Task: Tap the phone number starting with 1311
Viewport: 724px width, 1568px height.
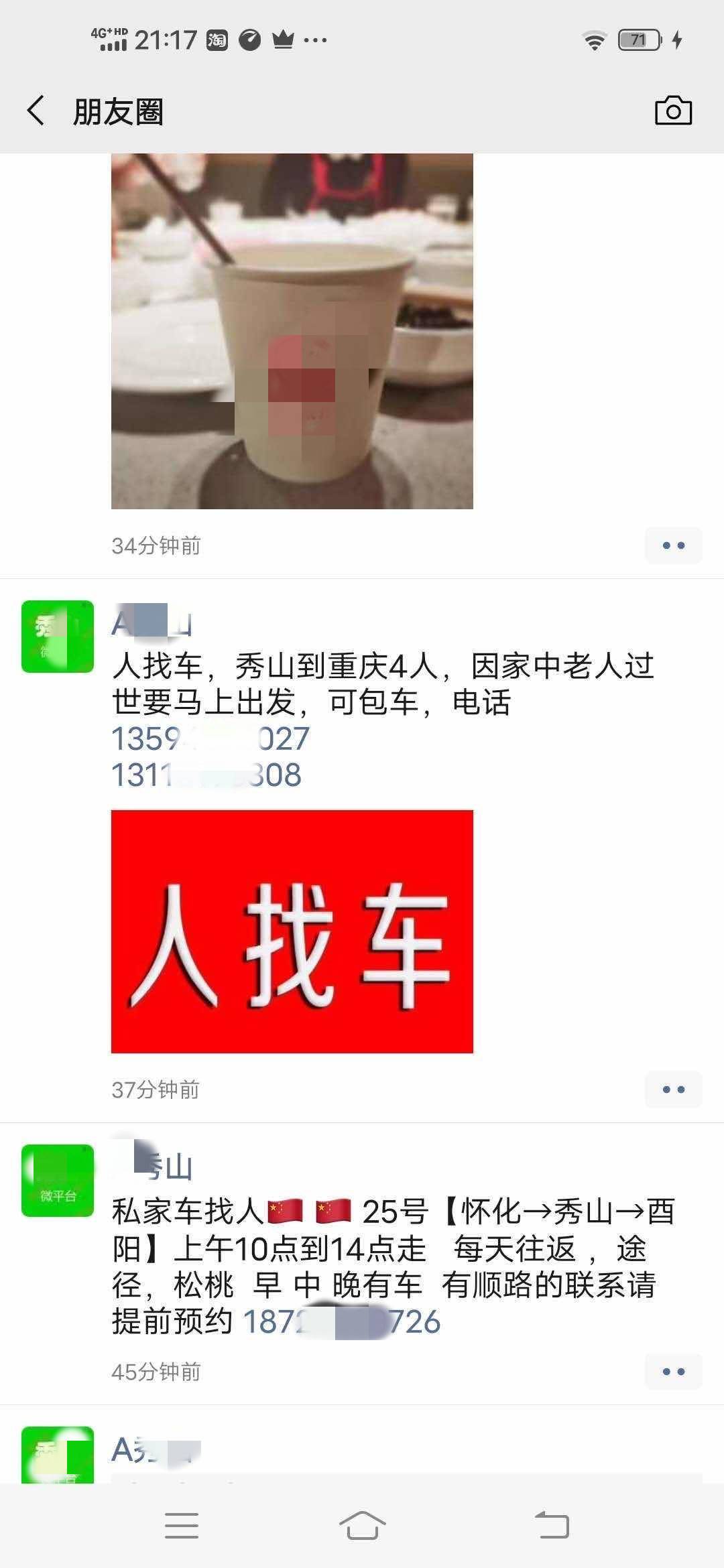Action: tap(206, 775)
